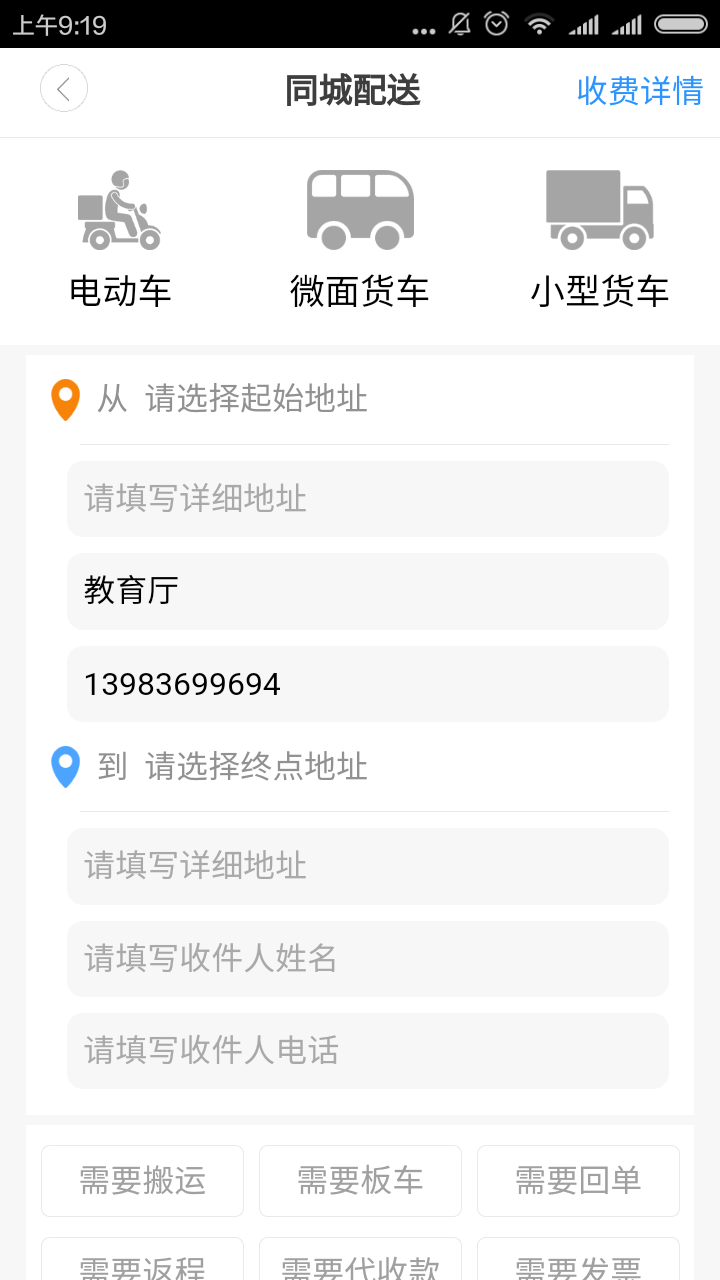Toggle the 需要搬运 option

tap(142, 1181)
